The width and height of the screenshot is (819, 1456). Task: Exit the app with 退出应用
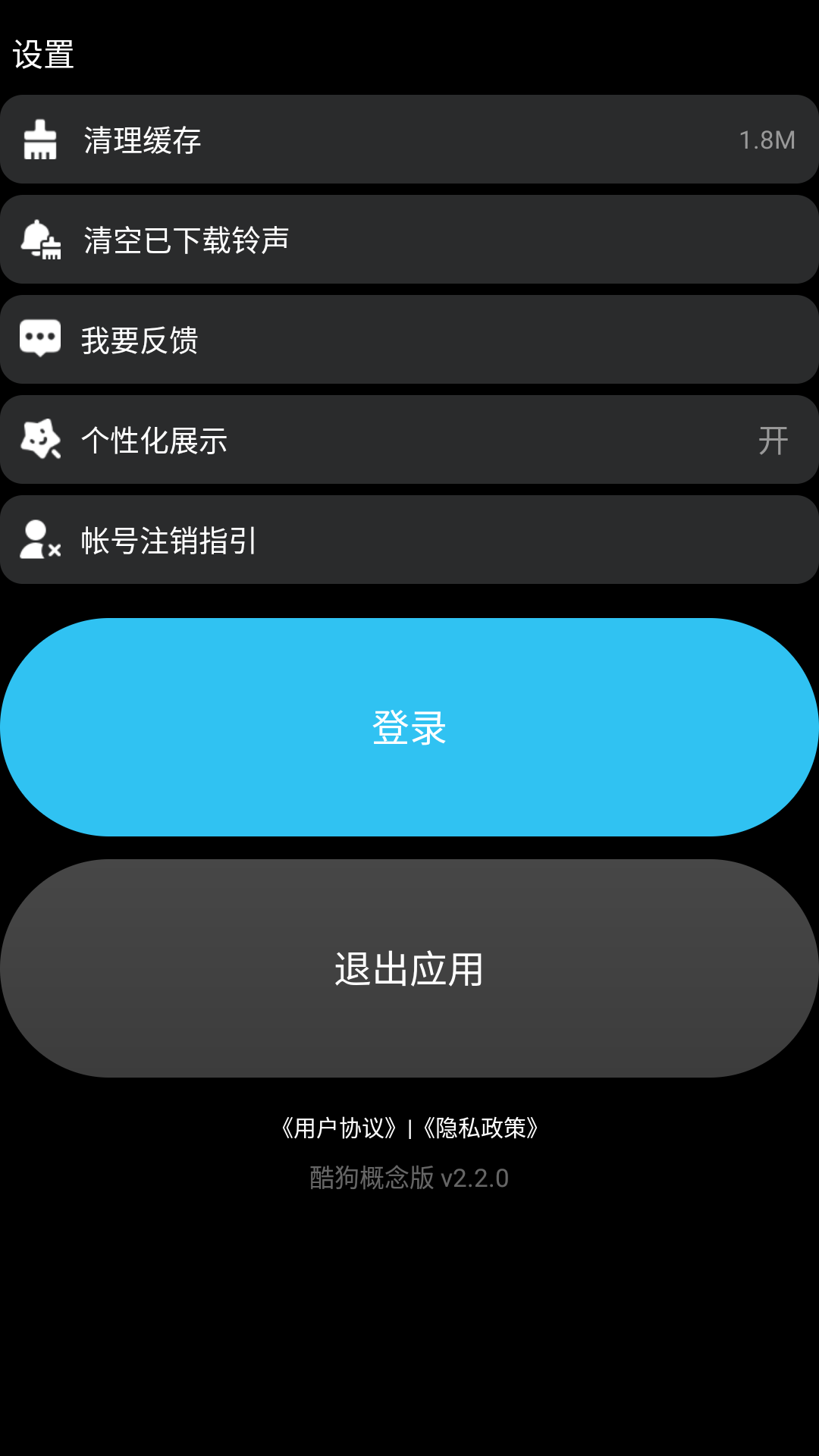pos(409,968)
